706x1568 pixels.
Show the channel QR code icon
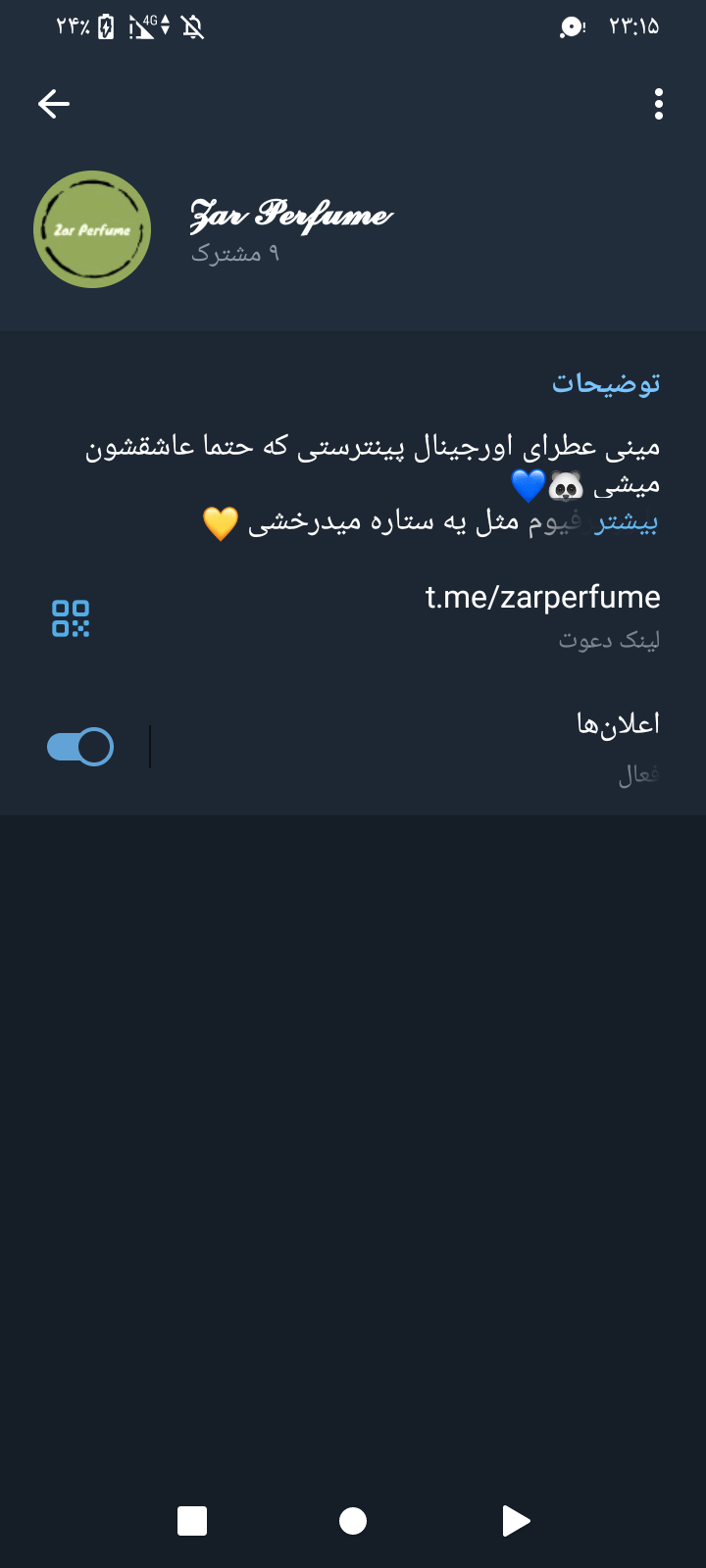(71, 618)
